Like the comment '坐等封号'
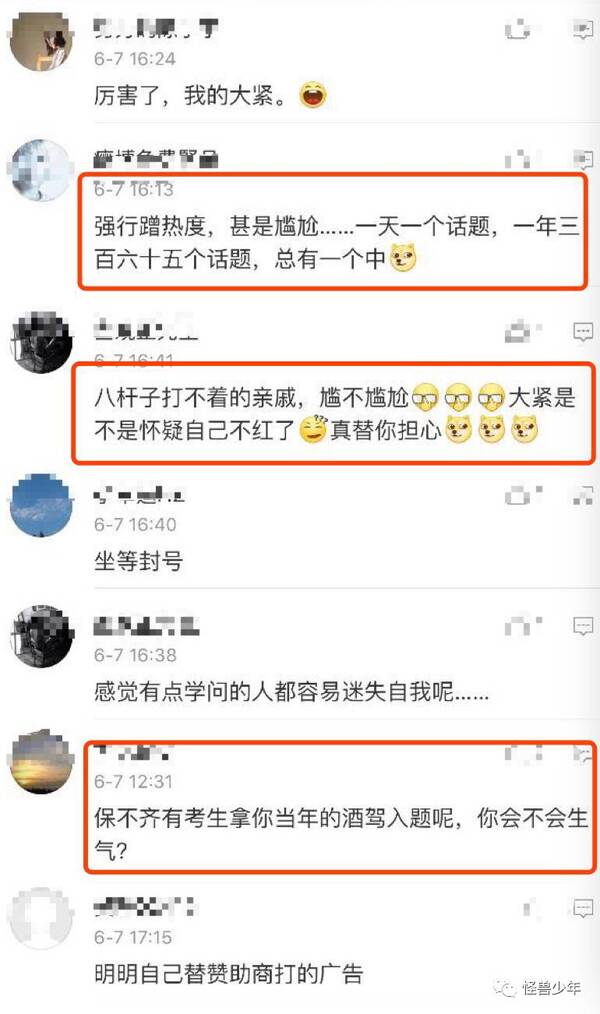This screenshot has height=1014, width=600. [519, 493]
